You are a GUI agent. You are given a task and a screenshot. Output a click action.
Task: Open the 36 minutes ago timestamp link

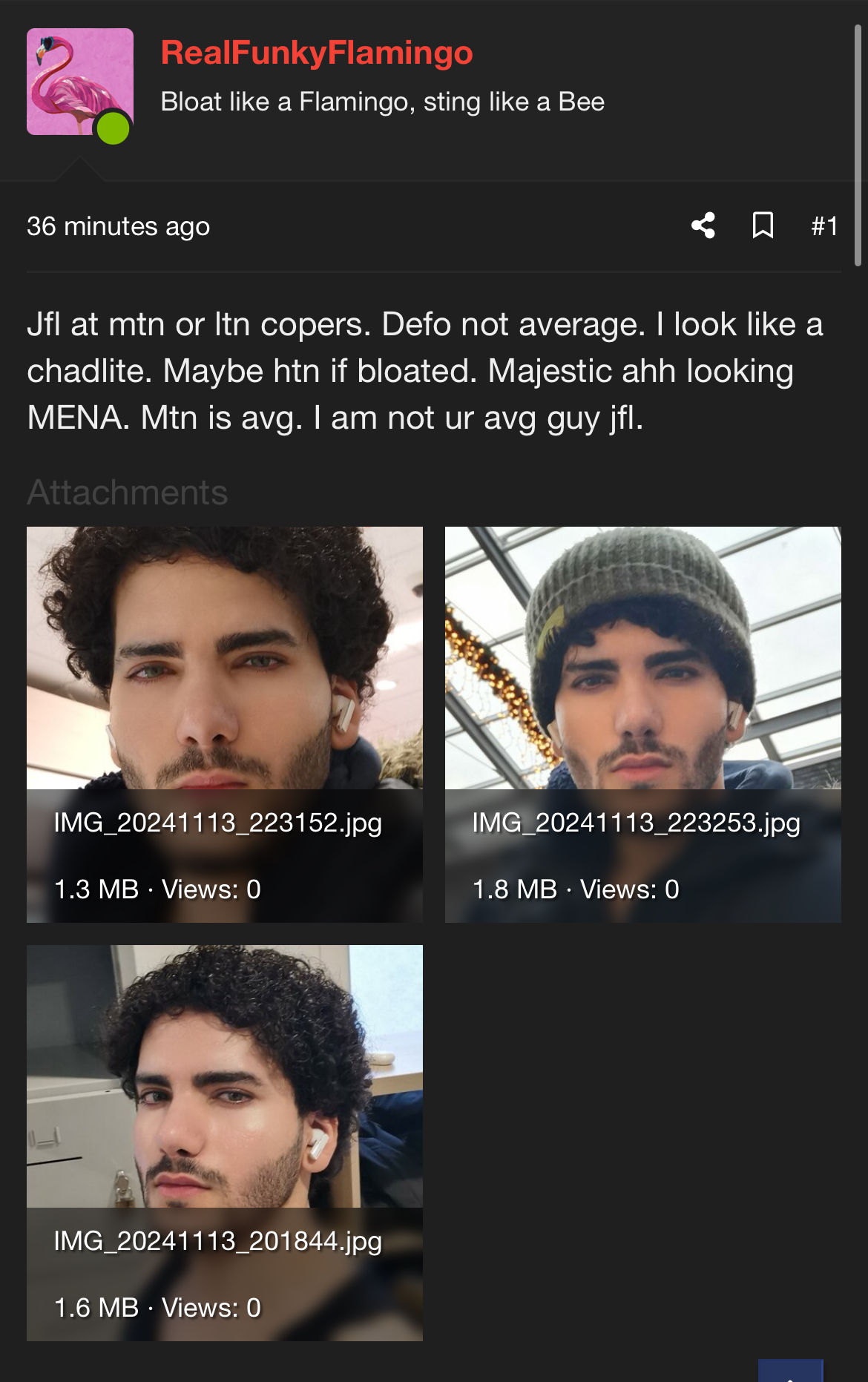(119, 226)
